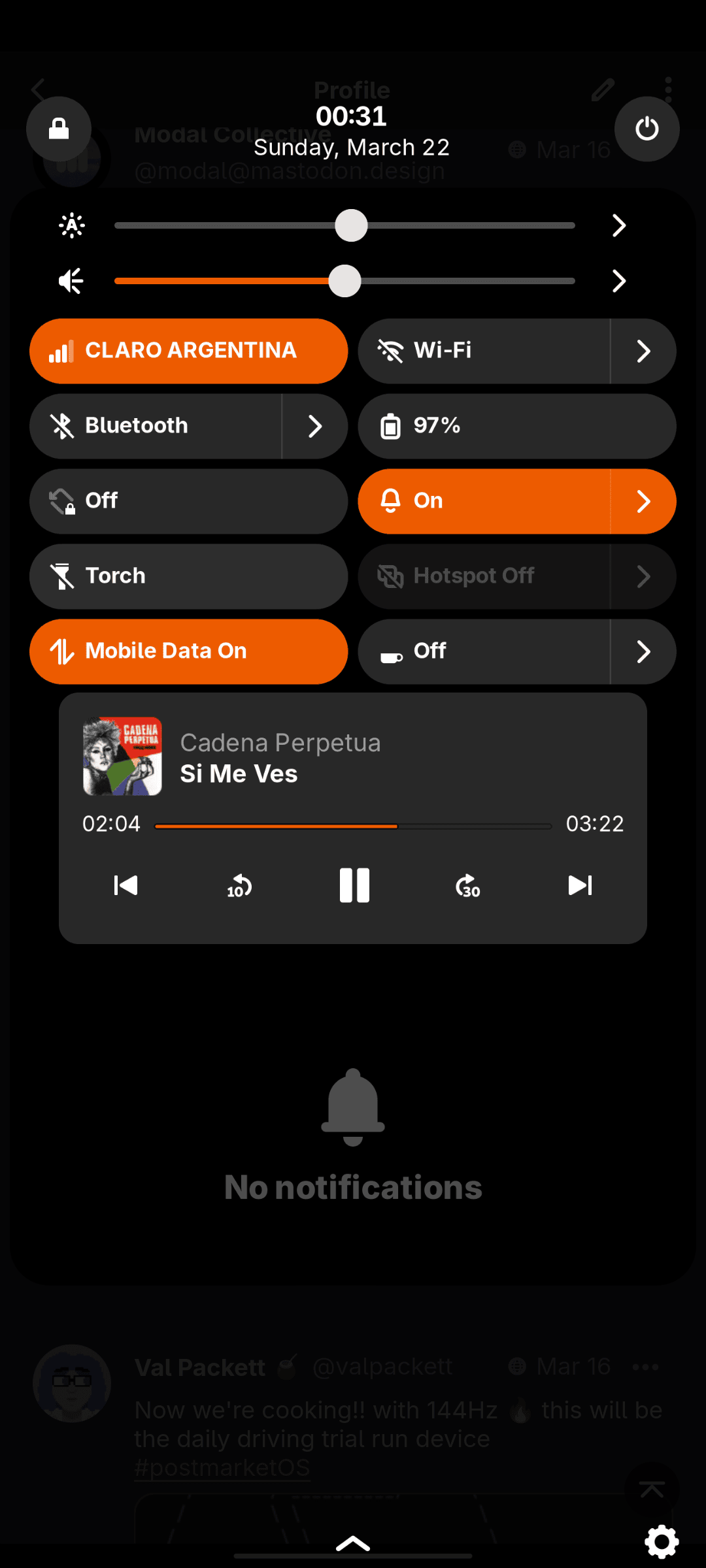Skip to the next track

(580, 885)
